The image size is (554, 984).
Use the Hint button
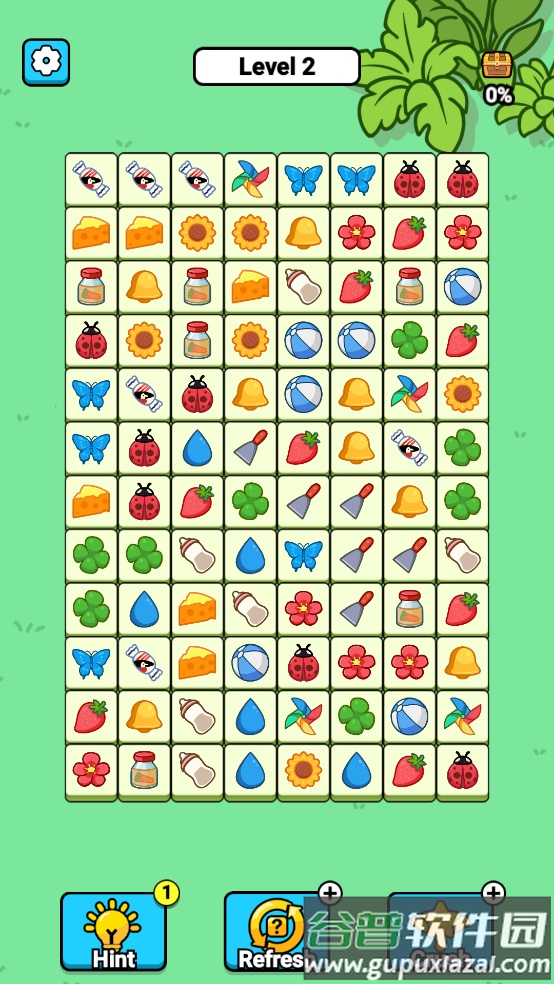click(114, 931)
